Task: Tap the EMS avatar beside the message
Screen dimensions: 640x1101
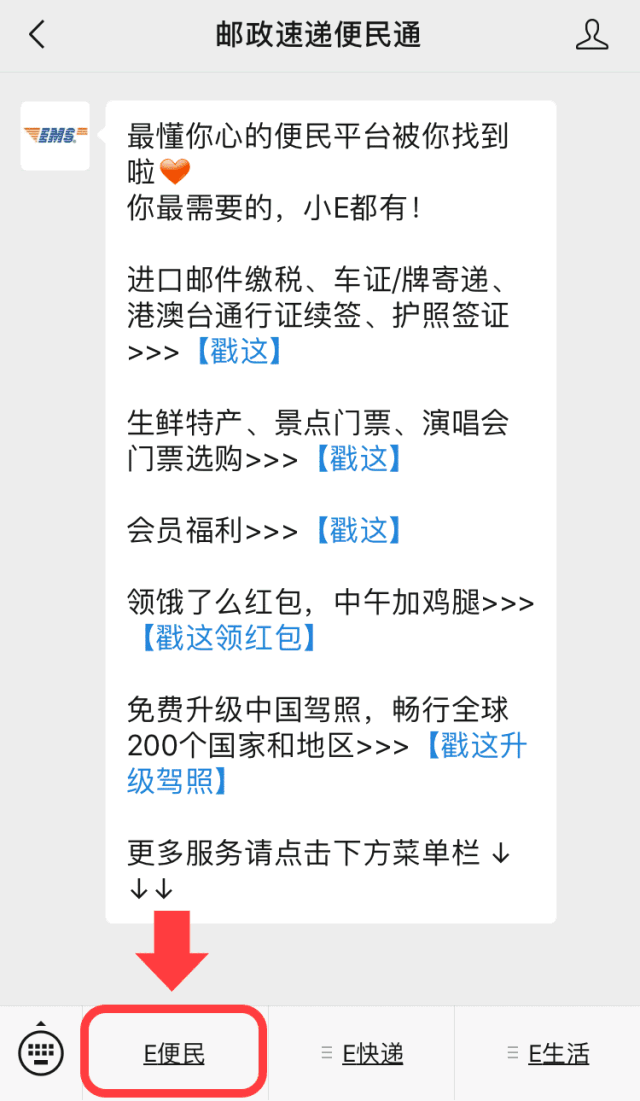Action: pyautogui.click(x=55, y=136)
